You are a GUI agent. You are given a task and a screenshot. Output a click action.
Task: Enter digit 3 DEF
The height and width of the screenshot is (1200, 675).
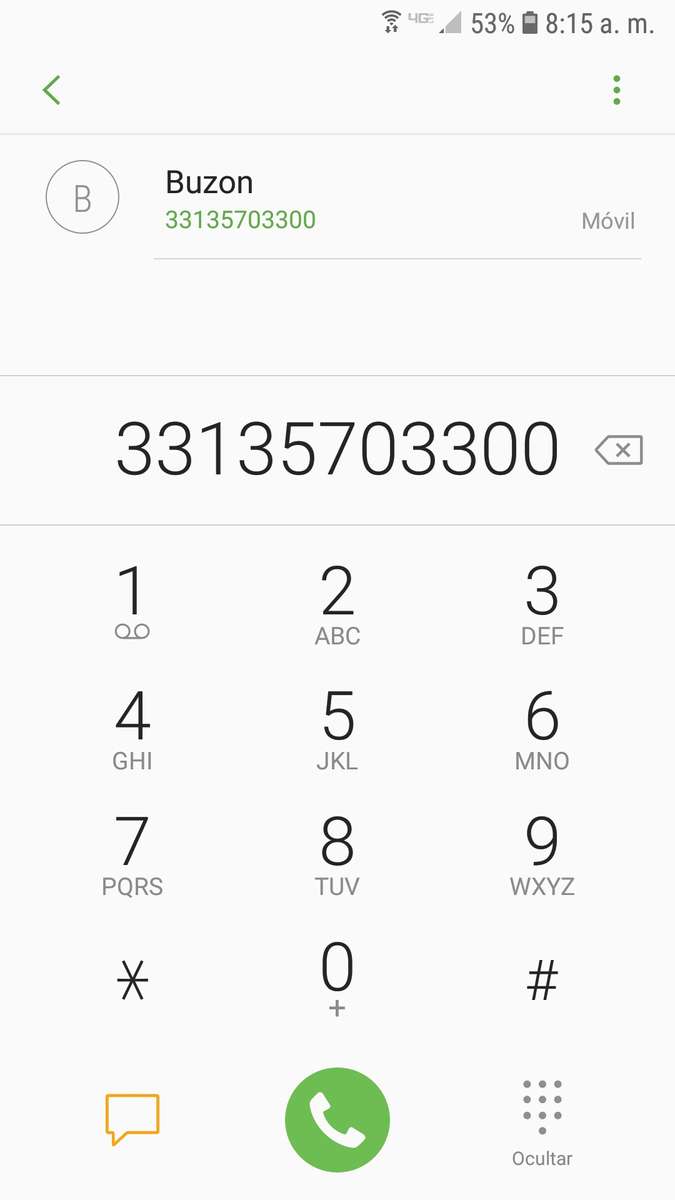click(542, 602)
